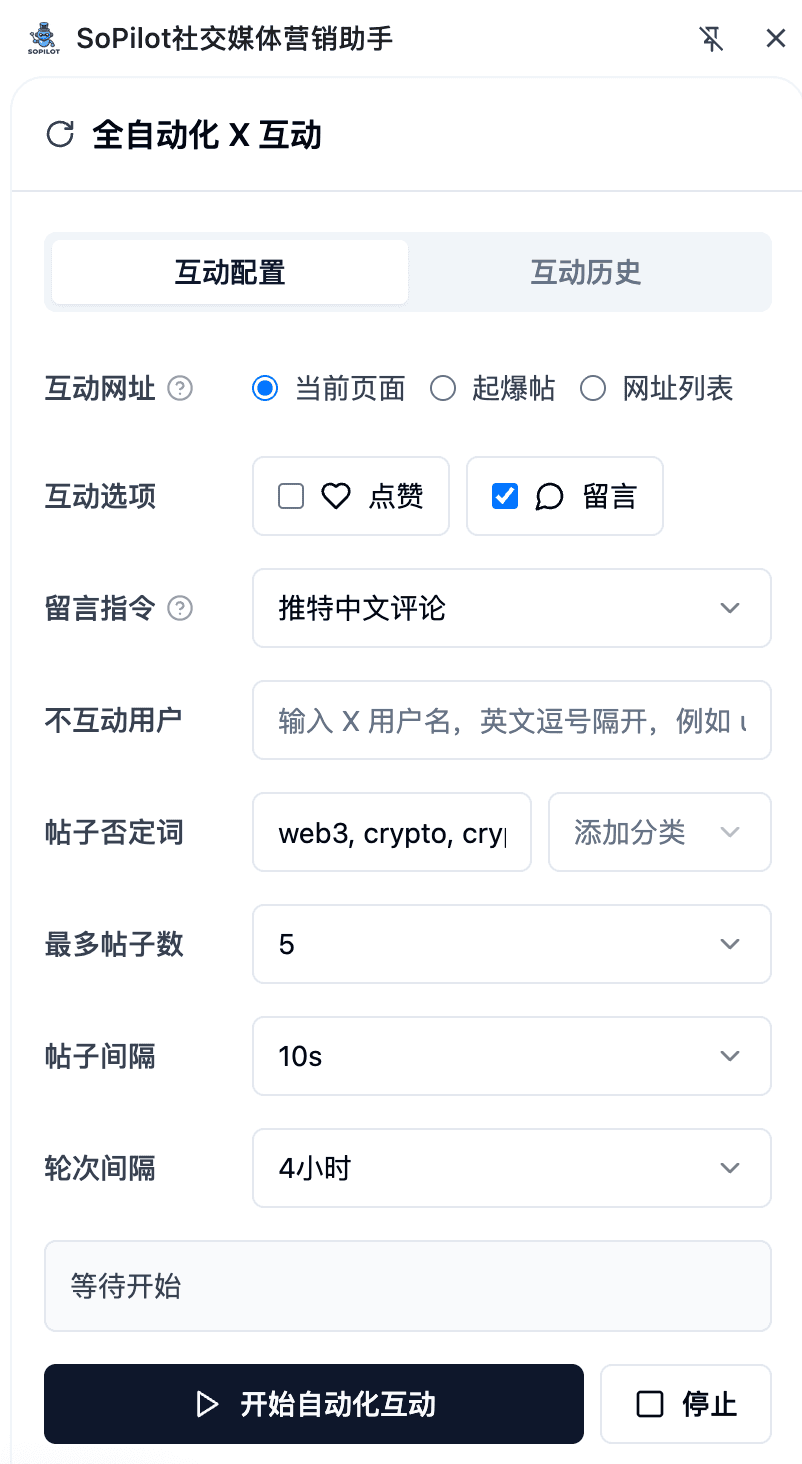802x1464 pixels.
Task: Select the 互动配置 tab
Action: pos(228,271)
